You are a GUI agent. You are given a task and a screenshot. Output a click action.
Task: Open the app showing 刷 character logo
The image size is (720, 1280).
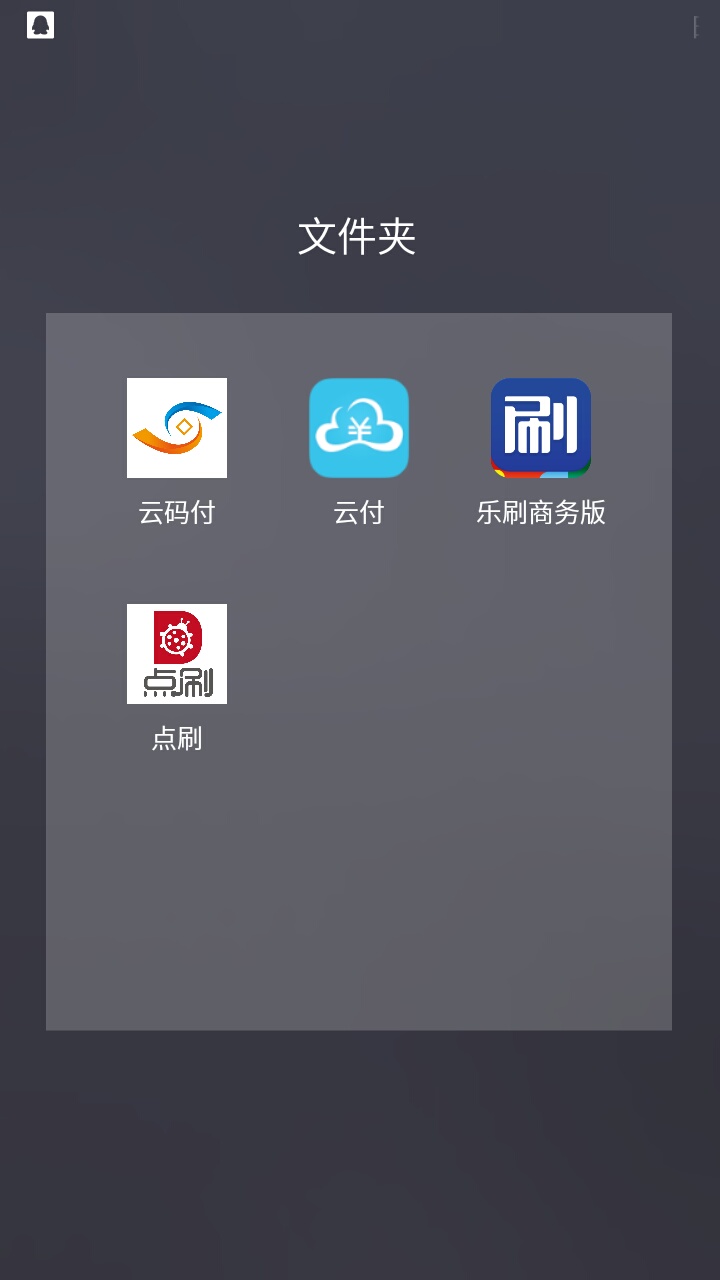click(541, 428)
